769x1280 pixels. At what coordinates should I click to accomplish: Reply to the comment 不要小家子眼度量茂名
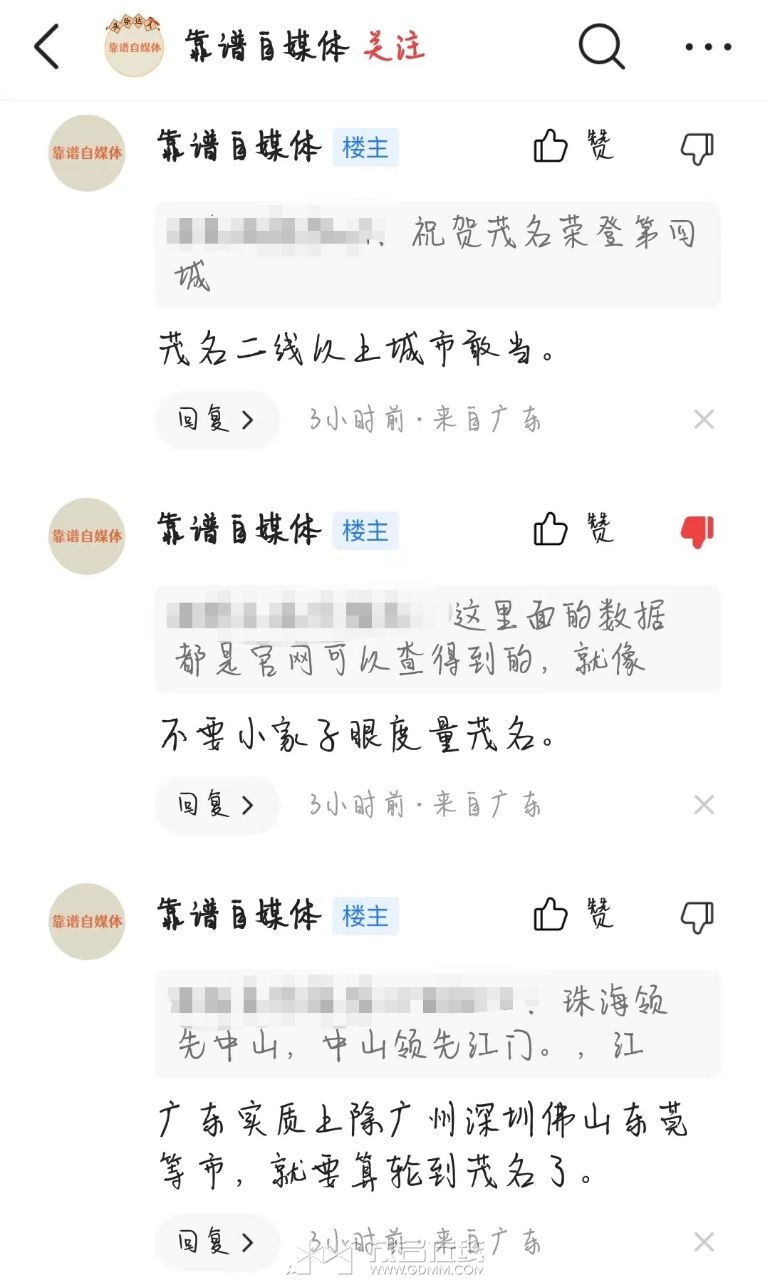[x=216, y=805]
